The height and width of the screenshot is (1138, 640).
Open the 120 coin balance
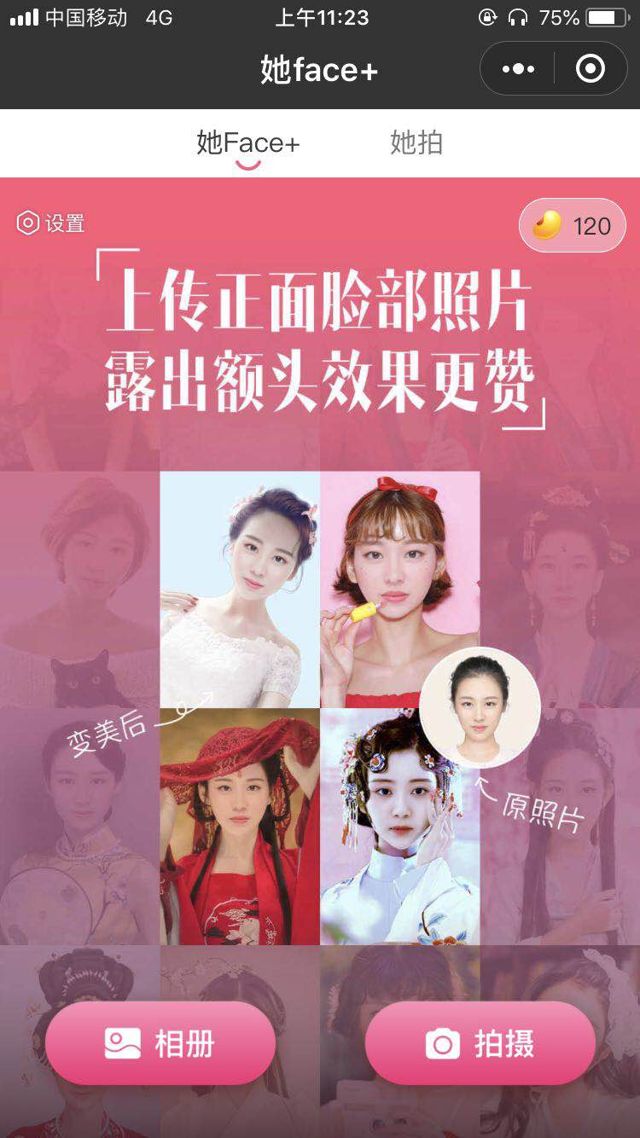[572, 226]
